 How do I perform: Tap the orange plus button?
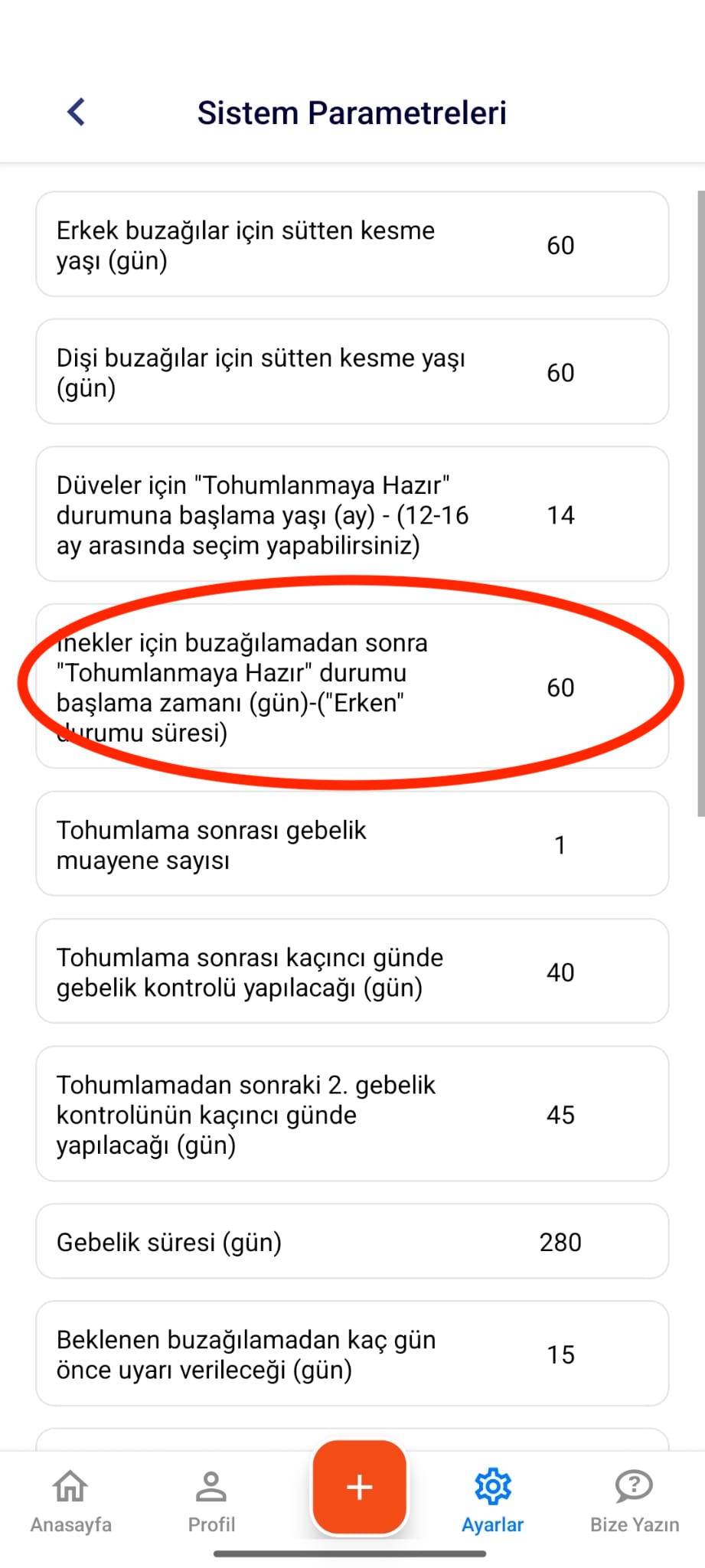(x=359, y=1488)
